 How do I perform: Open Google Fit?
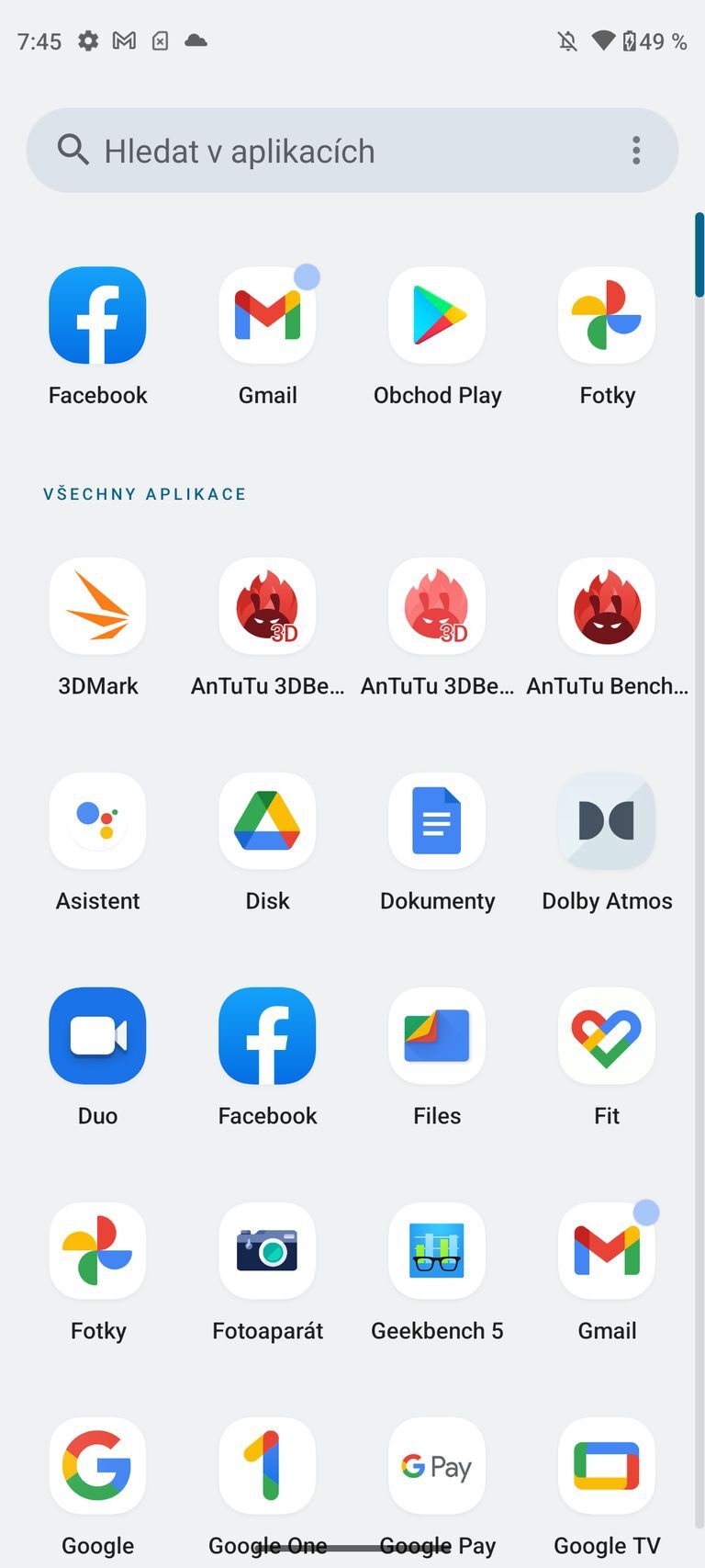pos(606,1035)
